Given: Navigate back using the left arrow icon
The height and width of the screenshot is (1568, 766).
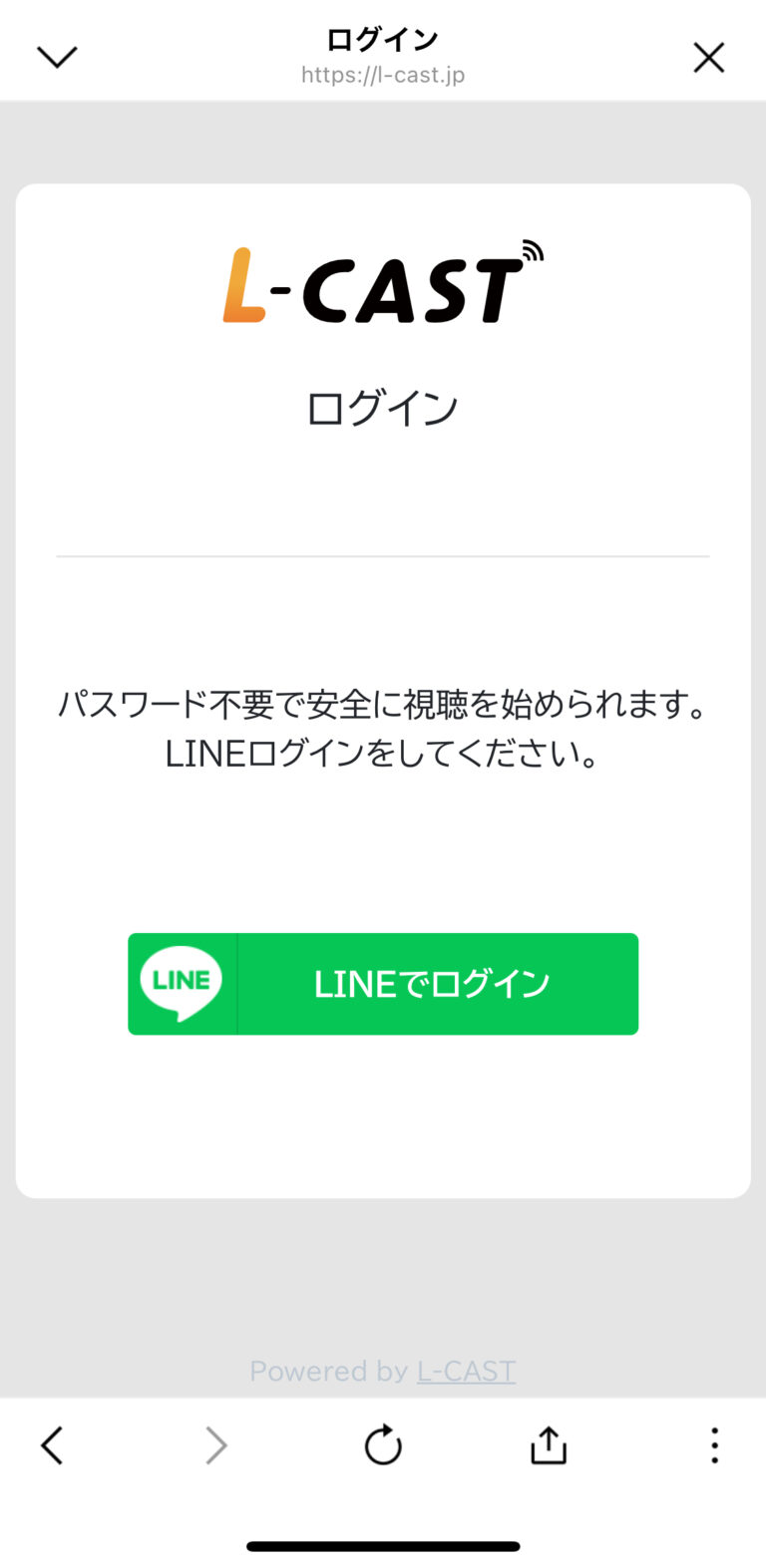Looking at the screenshot, I should (52, 1445).
